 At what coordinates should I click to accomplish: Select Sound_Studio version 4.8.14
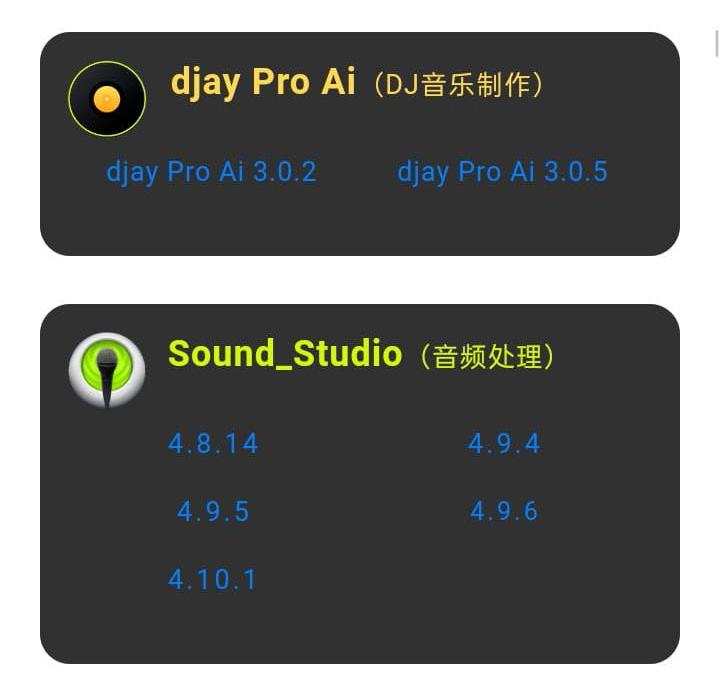(213, 443)
